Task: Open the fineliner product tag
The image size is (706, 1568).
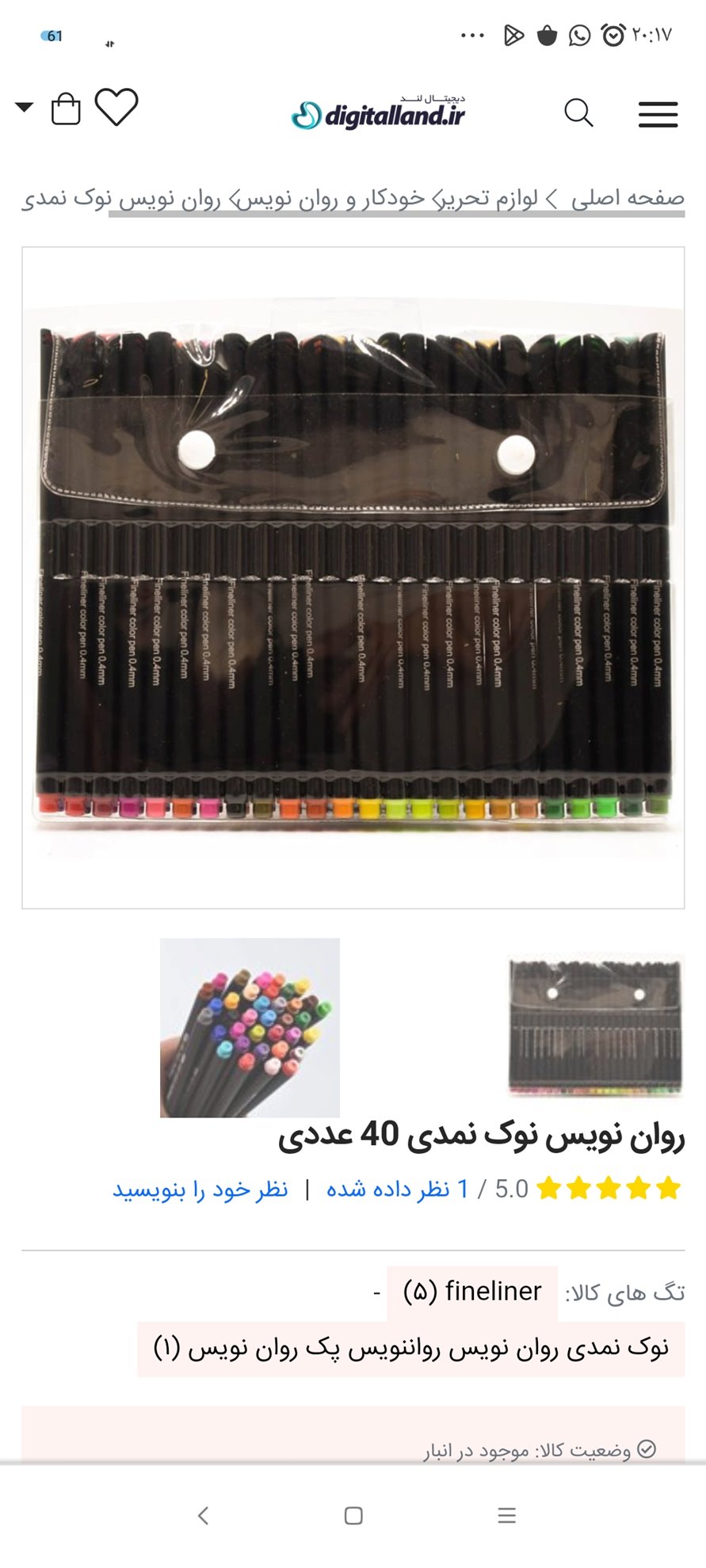Action: pos(472,1292)
